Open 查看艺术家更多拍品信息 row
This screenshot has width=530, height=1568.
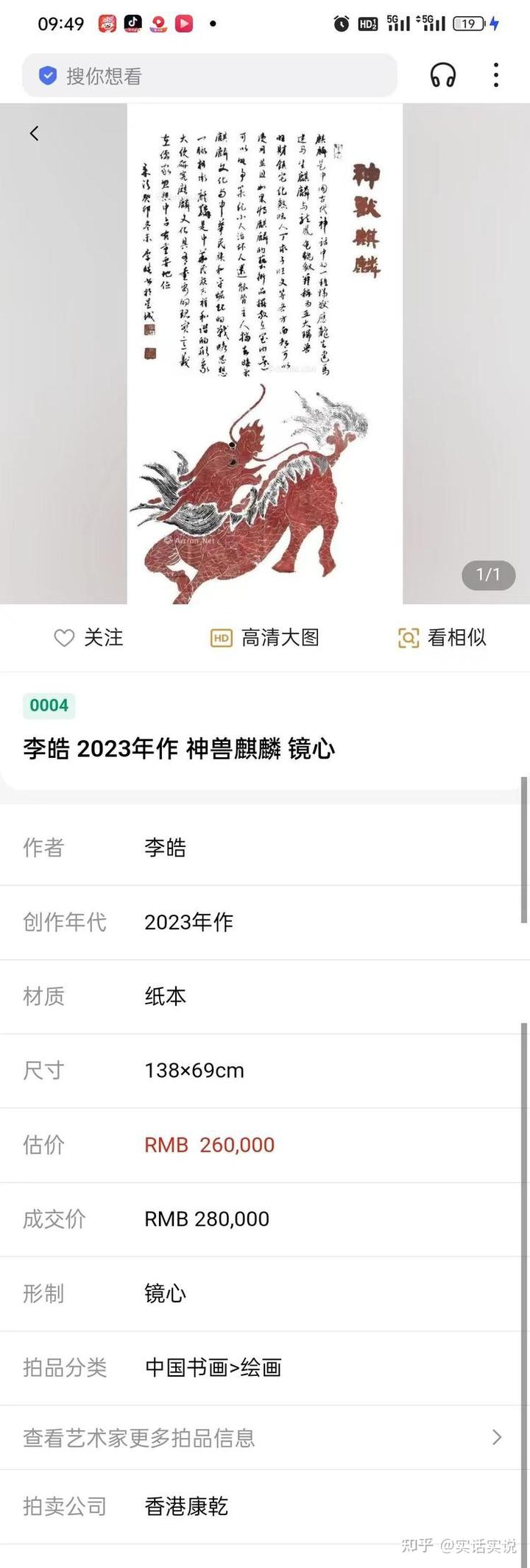(264, 1437)
